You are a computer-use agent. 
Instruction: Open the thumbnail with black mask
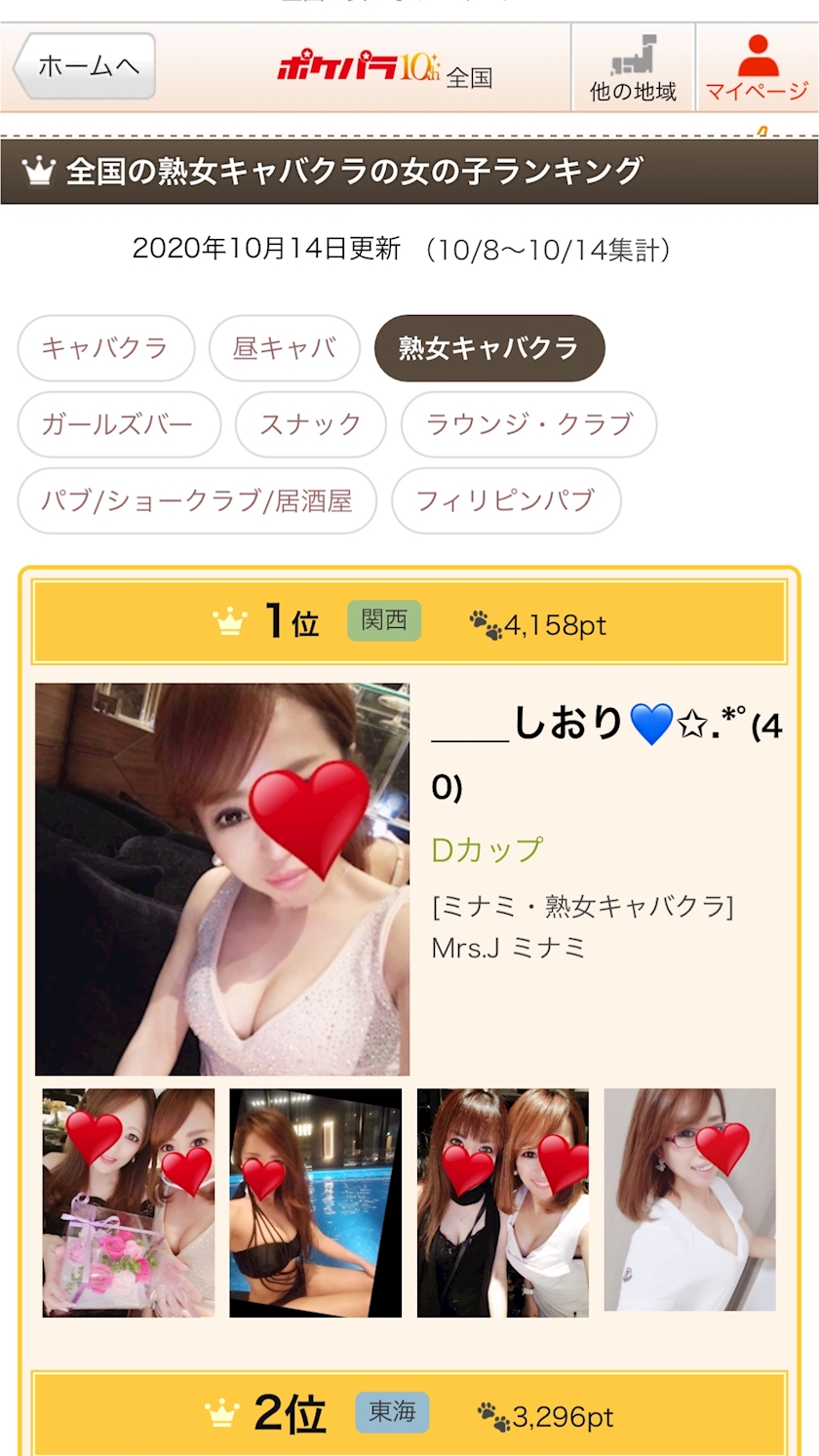(x=502, y=1202)
